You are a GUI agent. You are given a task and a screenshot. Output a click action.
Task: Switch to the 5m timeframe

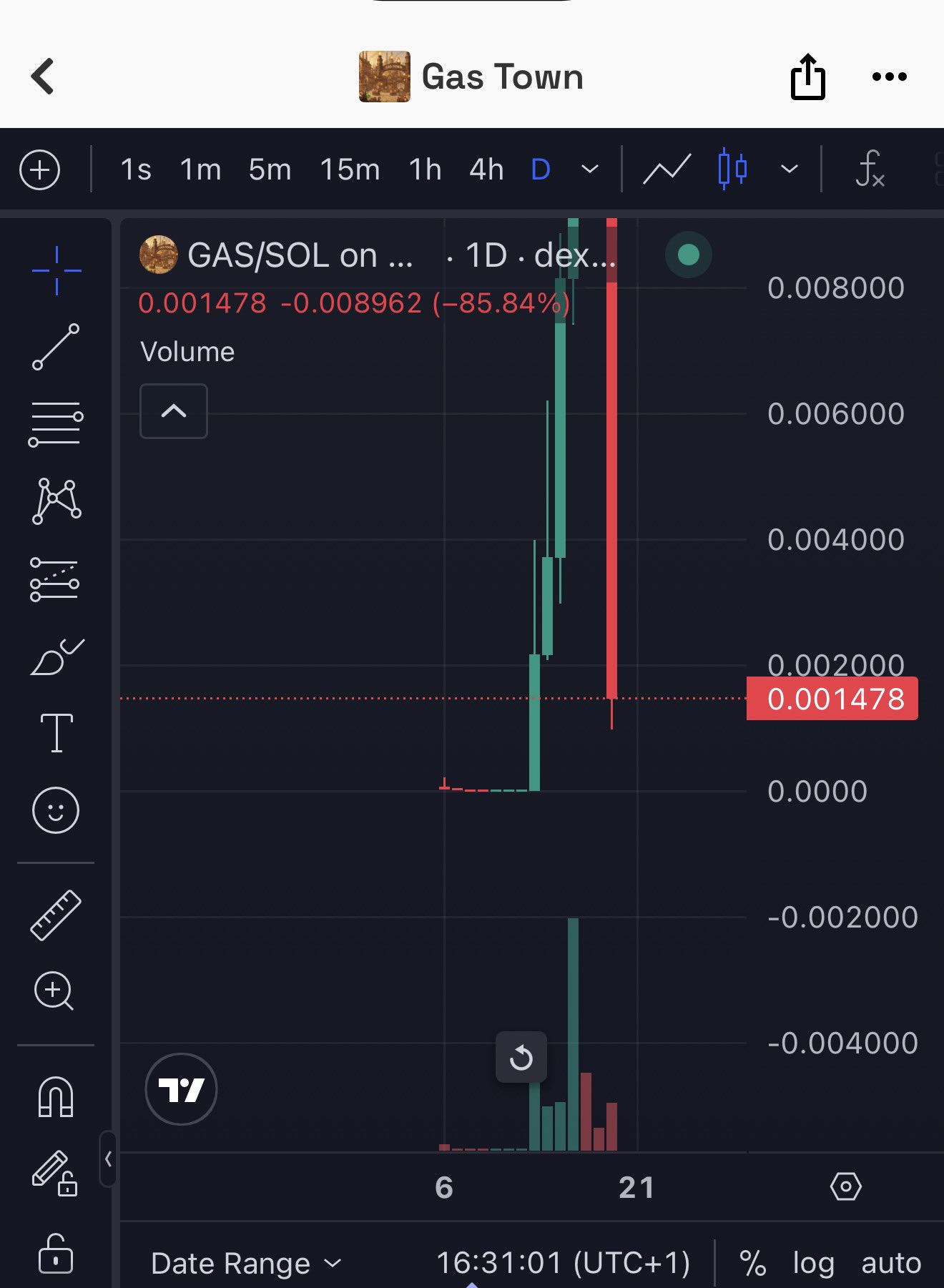pos(270,170)
